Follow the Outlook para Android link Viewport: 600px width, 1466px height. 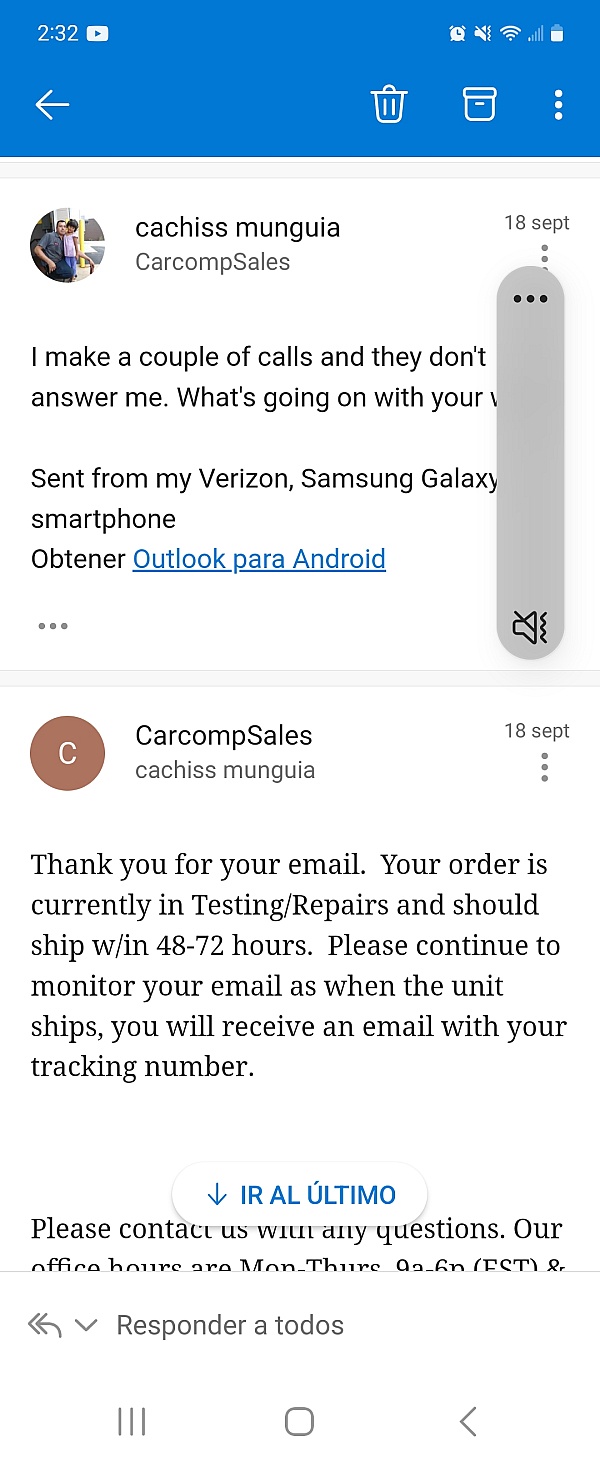point(259,558)
